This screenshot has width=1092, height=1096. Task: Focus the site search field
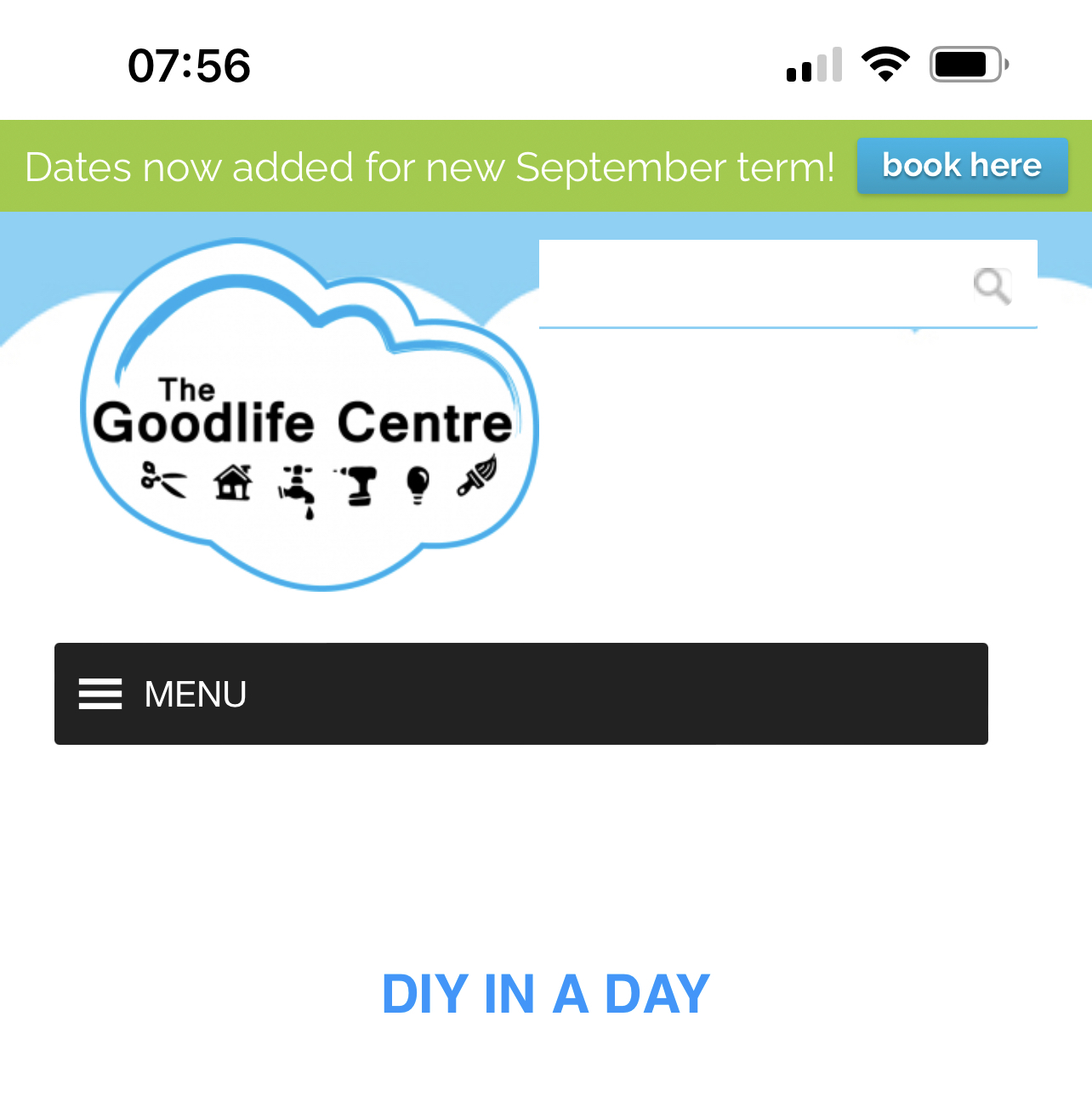click(x=748, y=284)
